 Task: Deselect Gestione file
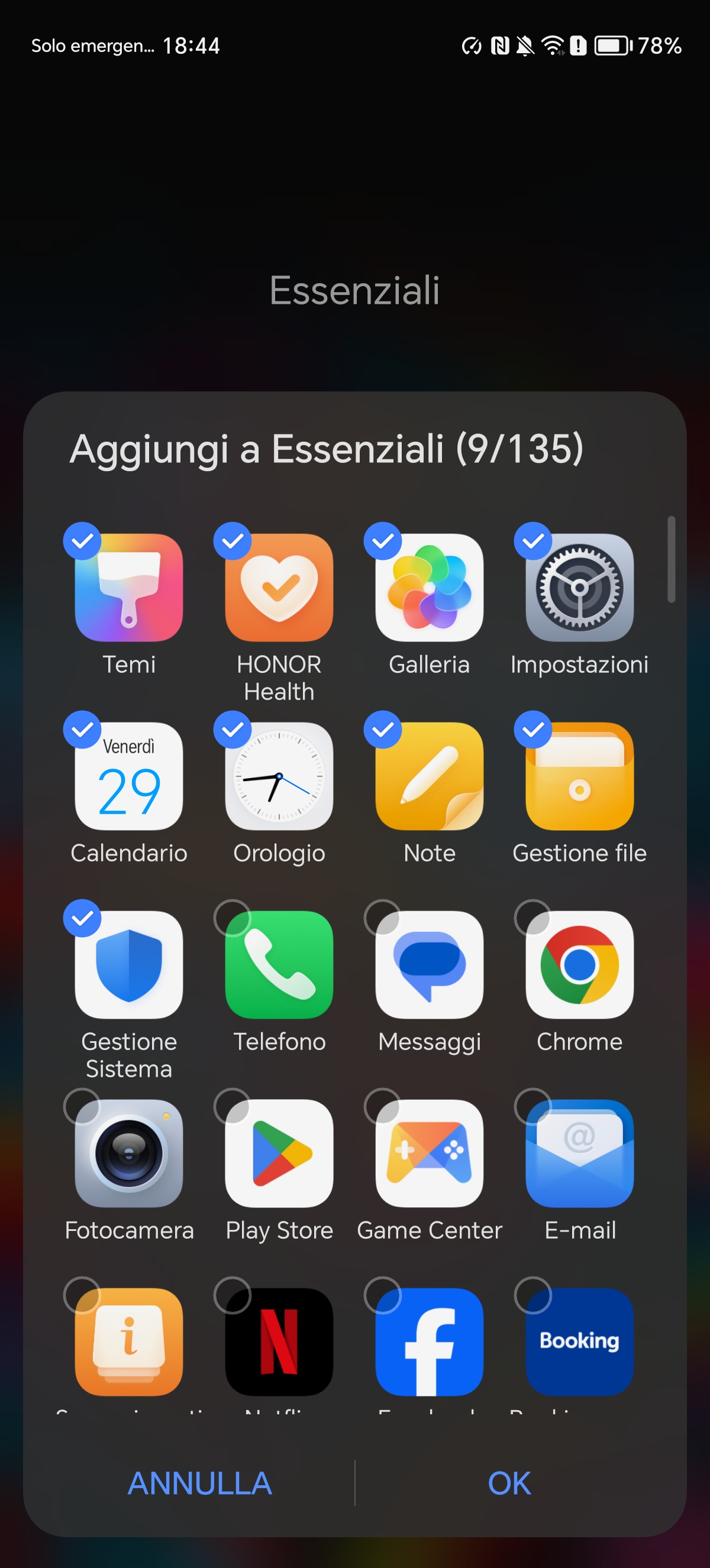579,777
